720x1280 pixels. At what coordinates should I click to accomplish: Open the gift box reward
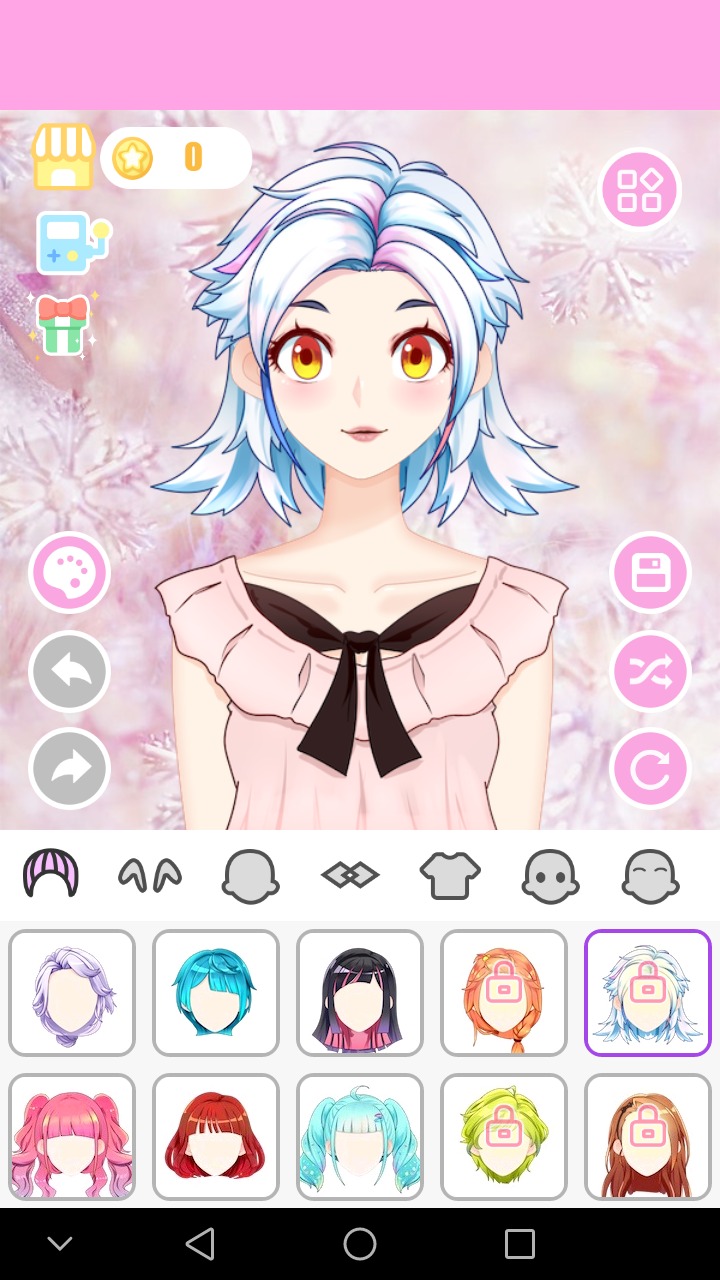tap(62, 324)
